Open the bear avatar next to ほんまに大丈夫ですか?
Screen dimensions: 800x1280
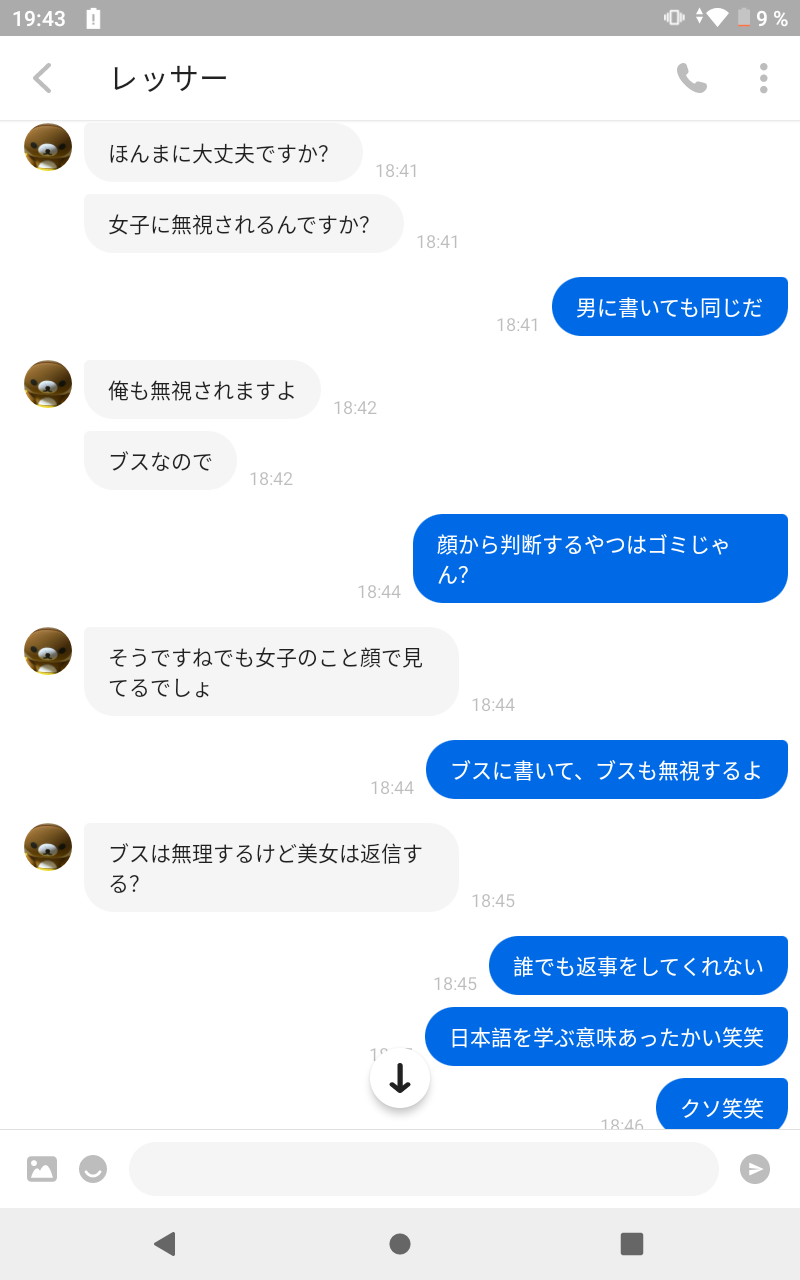pyautogui.click(x=48, y=148)
